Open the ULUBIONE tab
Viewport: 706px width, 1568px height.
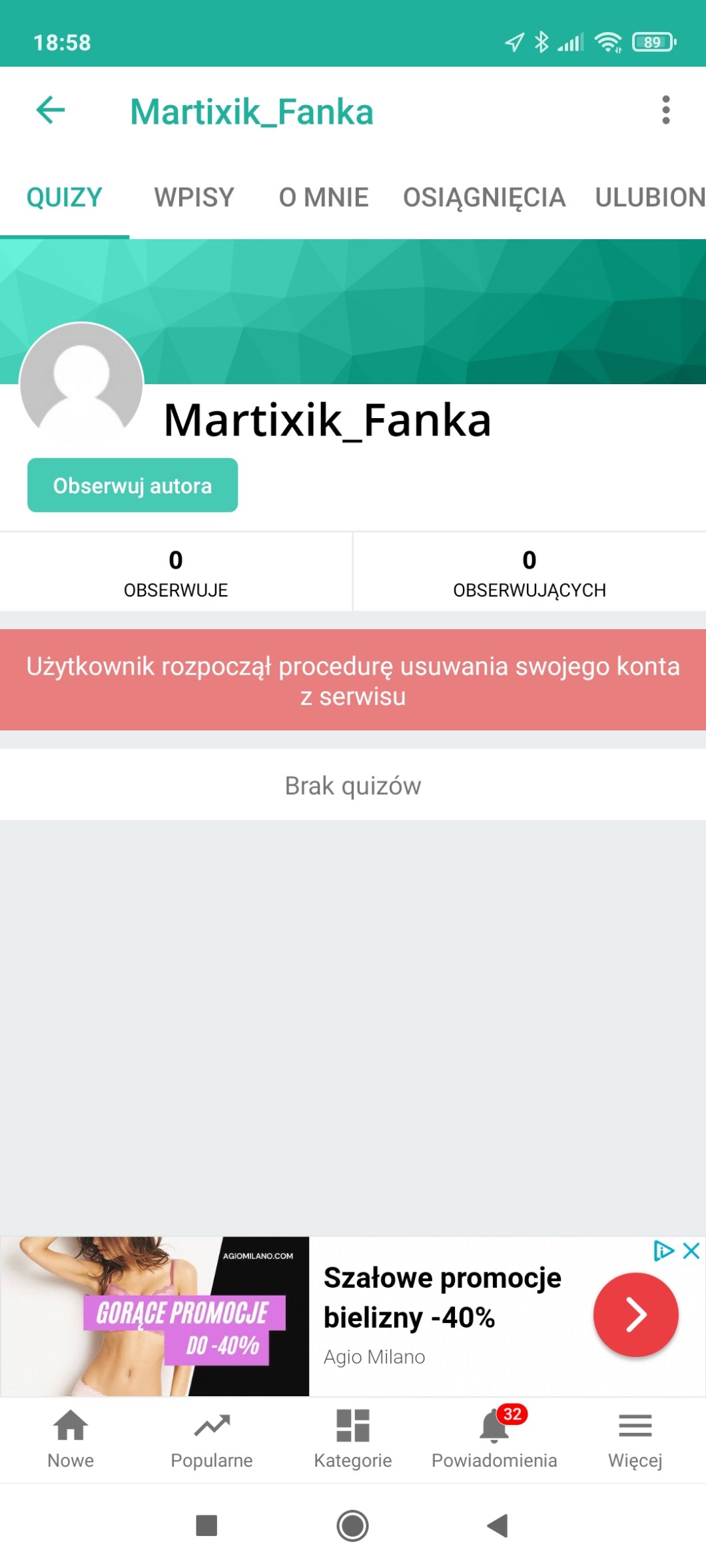(x=649, y=198)
